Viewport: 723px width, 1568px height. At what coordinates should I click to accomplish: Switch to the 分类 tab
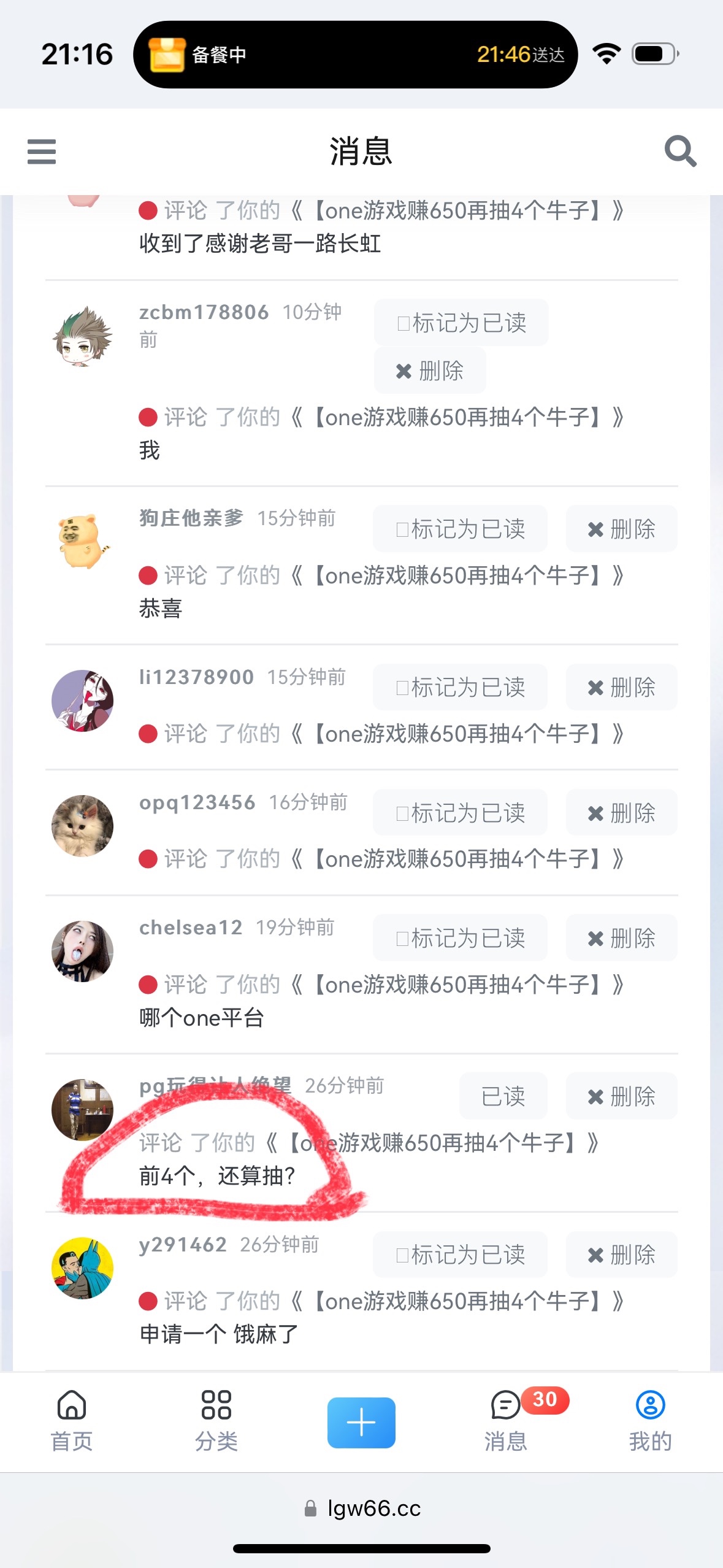click(216, 1422)
